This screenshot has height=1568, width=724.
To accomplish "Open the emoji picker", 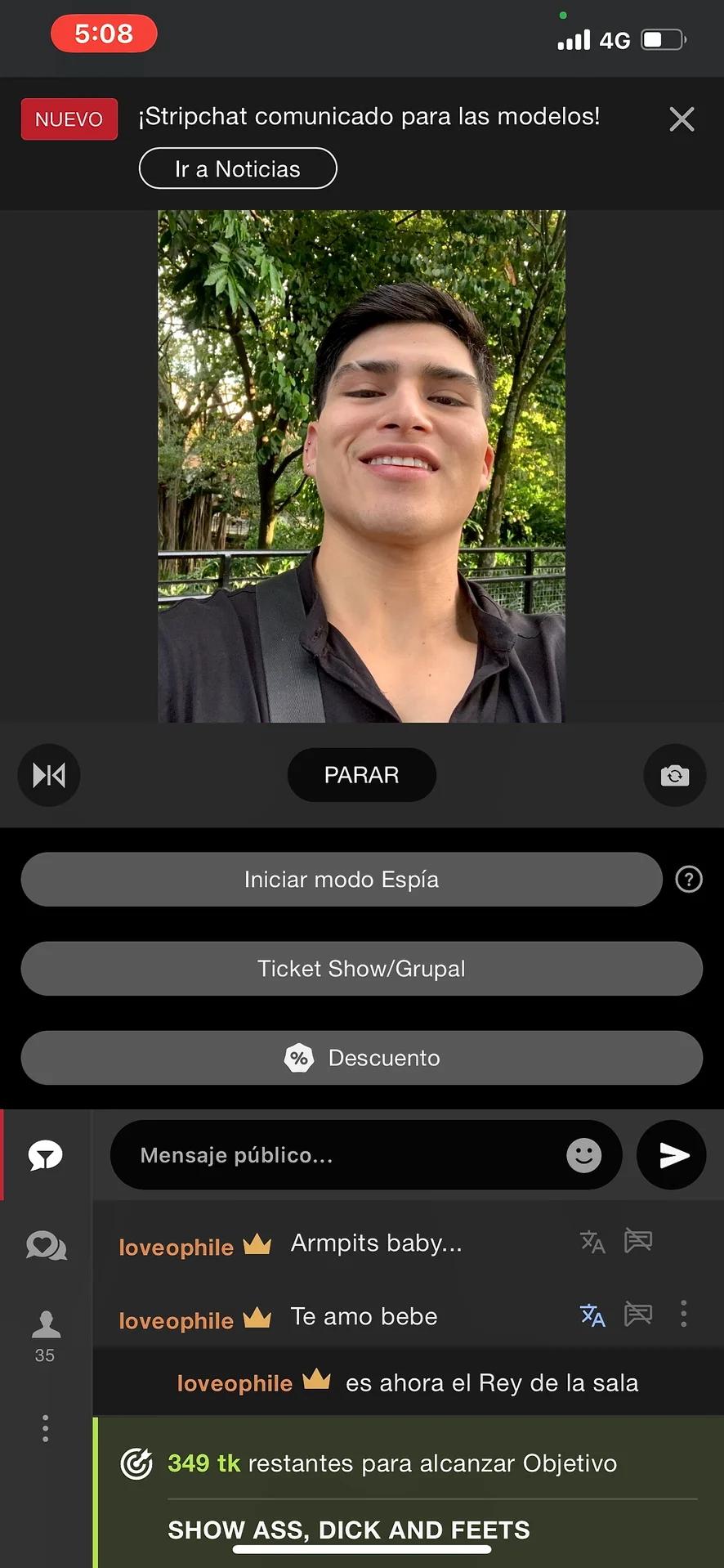I will pyautogui.click(x=583, y=1155).
